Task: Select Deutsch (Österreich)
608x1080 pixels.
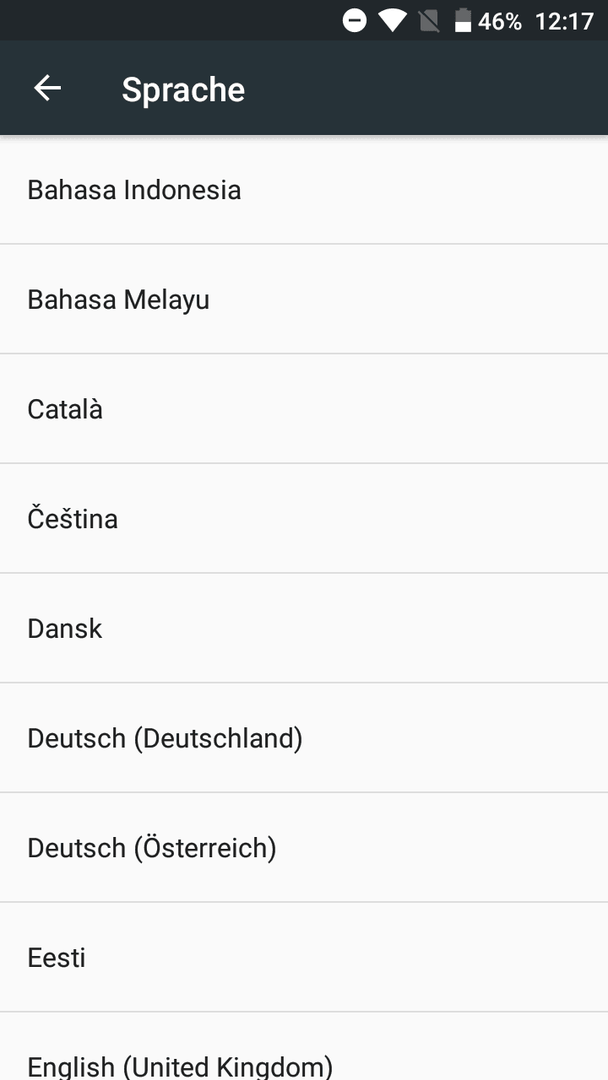Action: (304, 847)
